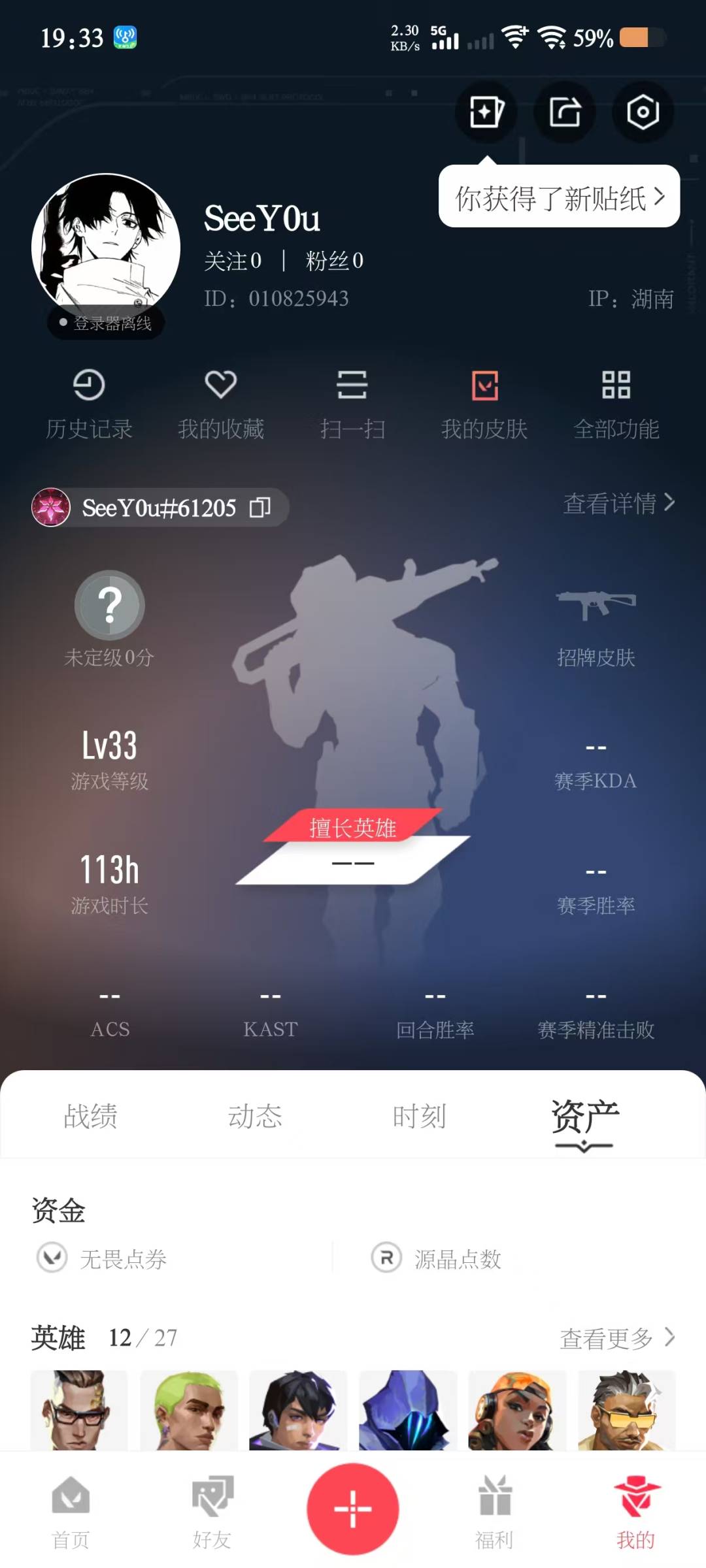Tap the red plus button
The image size is (706, 1568).
tap(353, 1509)
